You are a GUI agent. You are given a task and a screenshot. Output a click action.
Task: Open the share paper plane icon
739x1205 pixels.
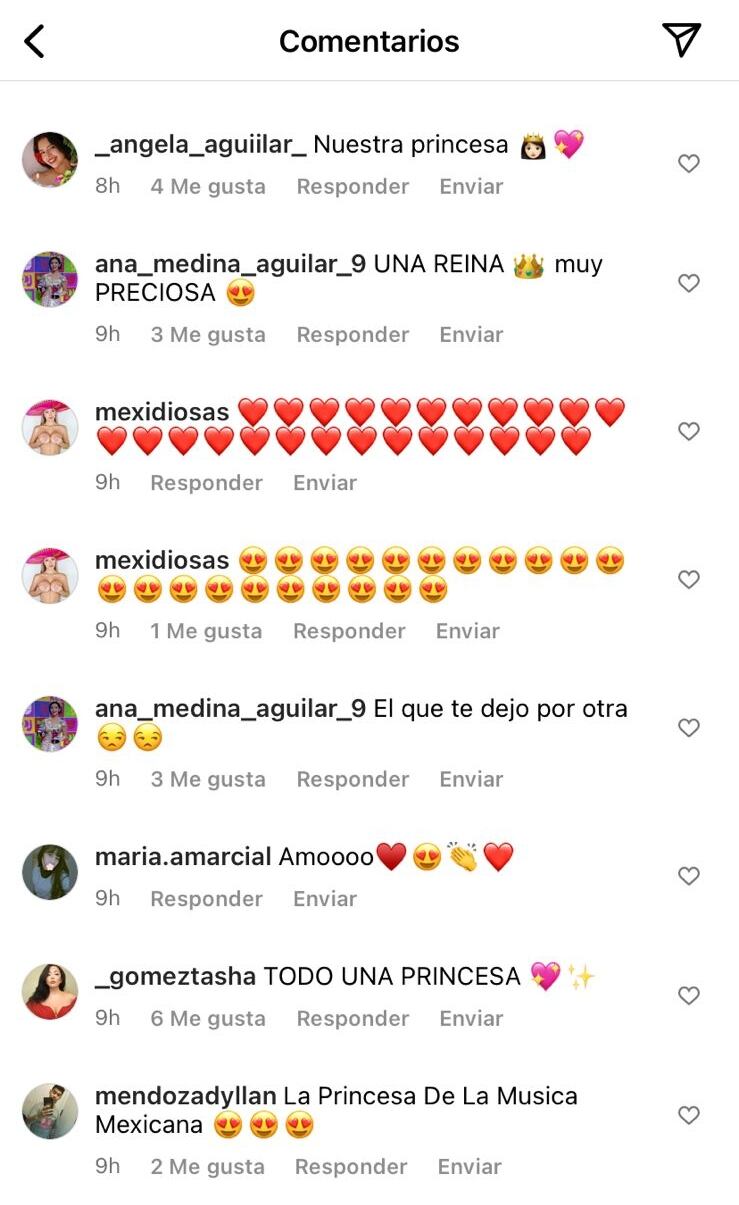tap(684, 40)
